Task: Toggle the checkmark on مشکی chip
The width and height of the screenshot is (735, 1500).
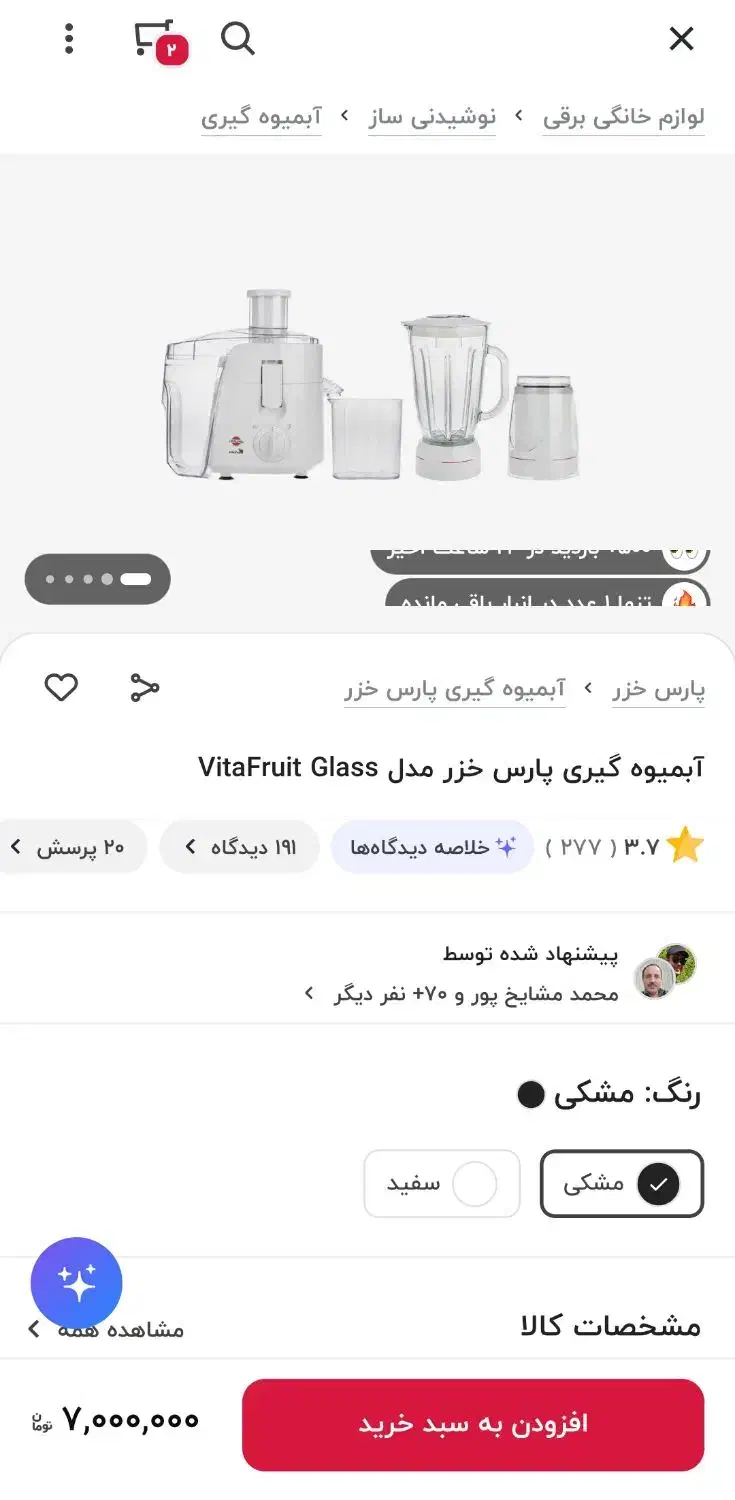Action: point(658,1184)
